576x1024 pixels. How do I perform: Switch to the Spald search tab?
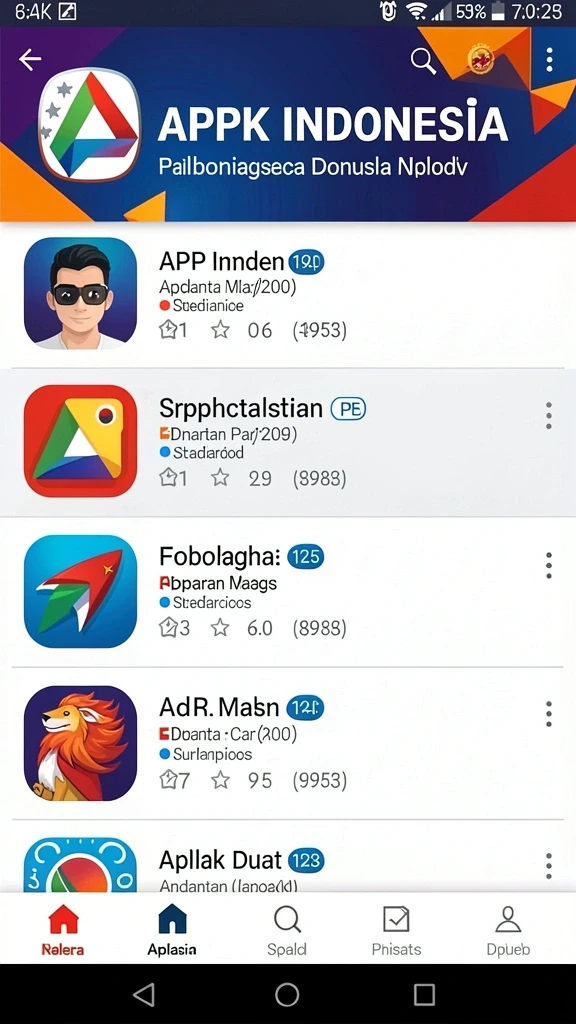tap(287, 930)
